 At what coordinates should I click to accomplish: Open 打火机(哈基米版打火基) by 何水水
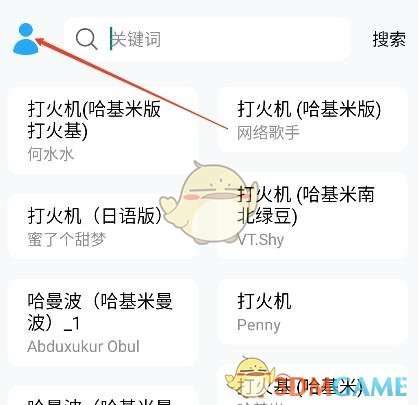[103, 131]
